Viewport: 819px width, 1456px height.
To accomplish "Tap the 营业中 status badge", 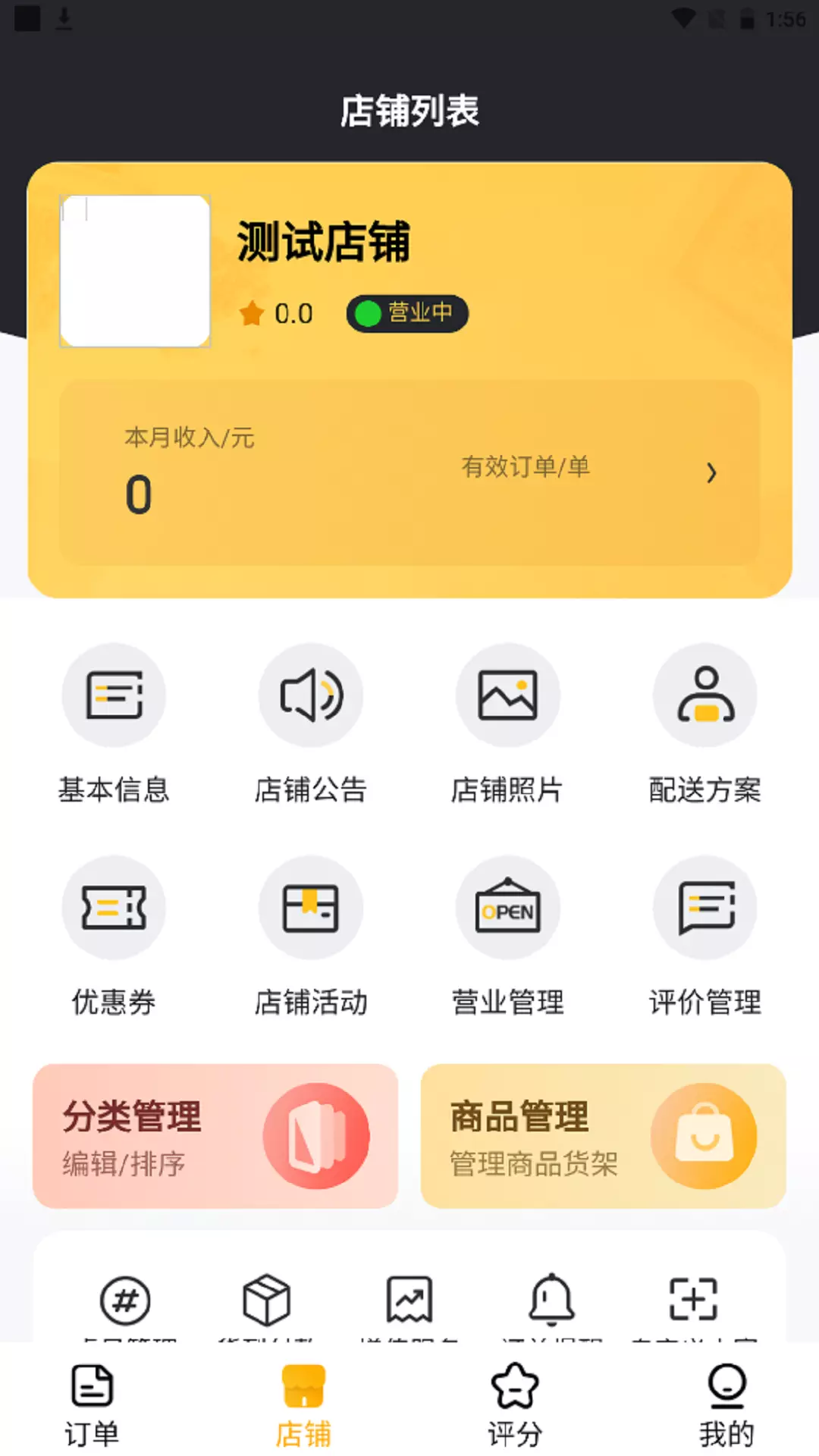I will (407, 313).
